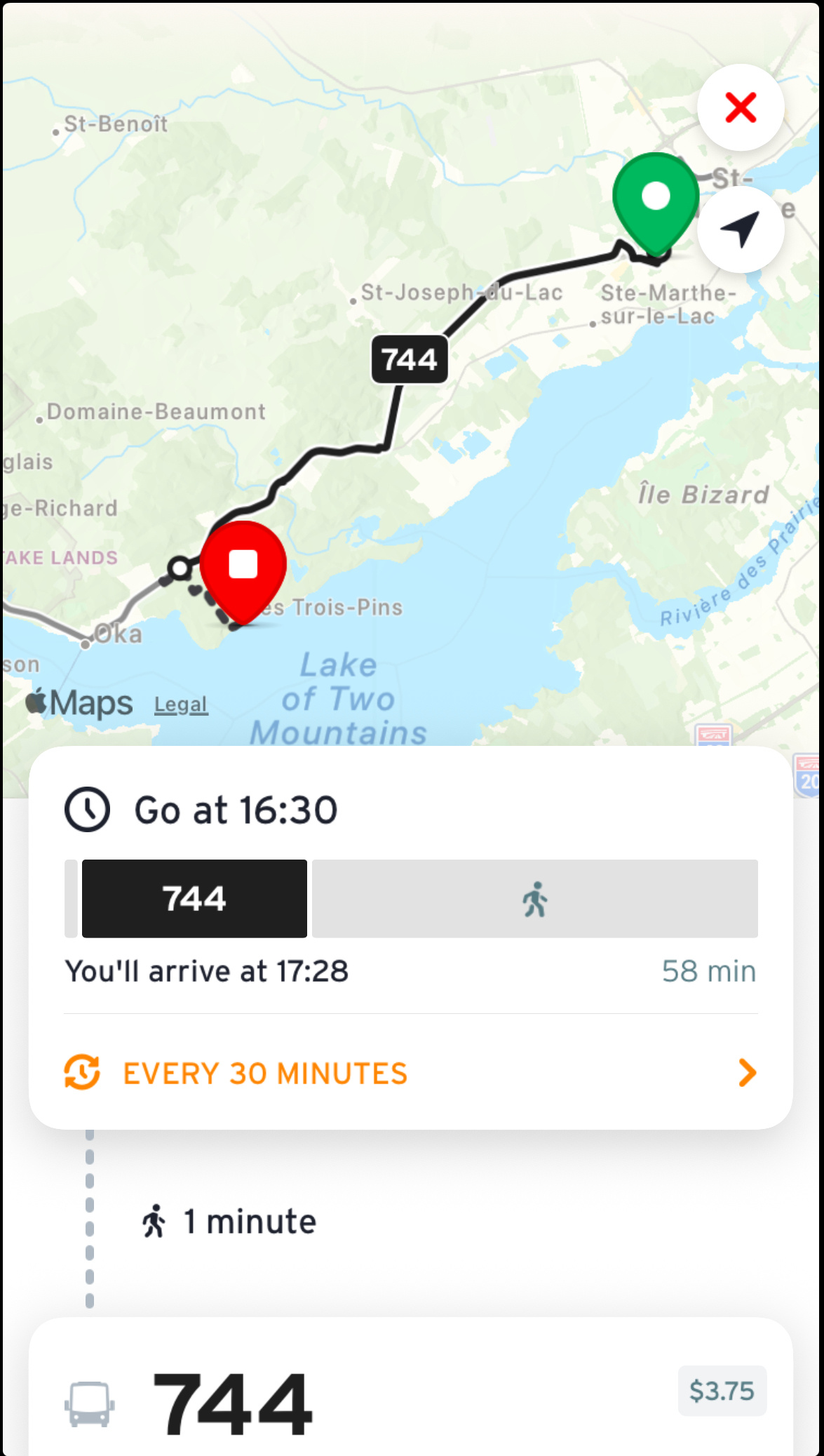
Task: Open the Every 30 Minutes schedule options
Action: [411, 1073]
